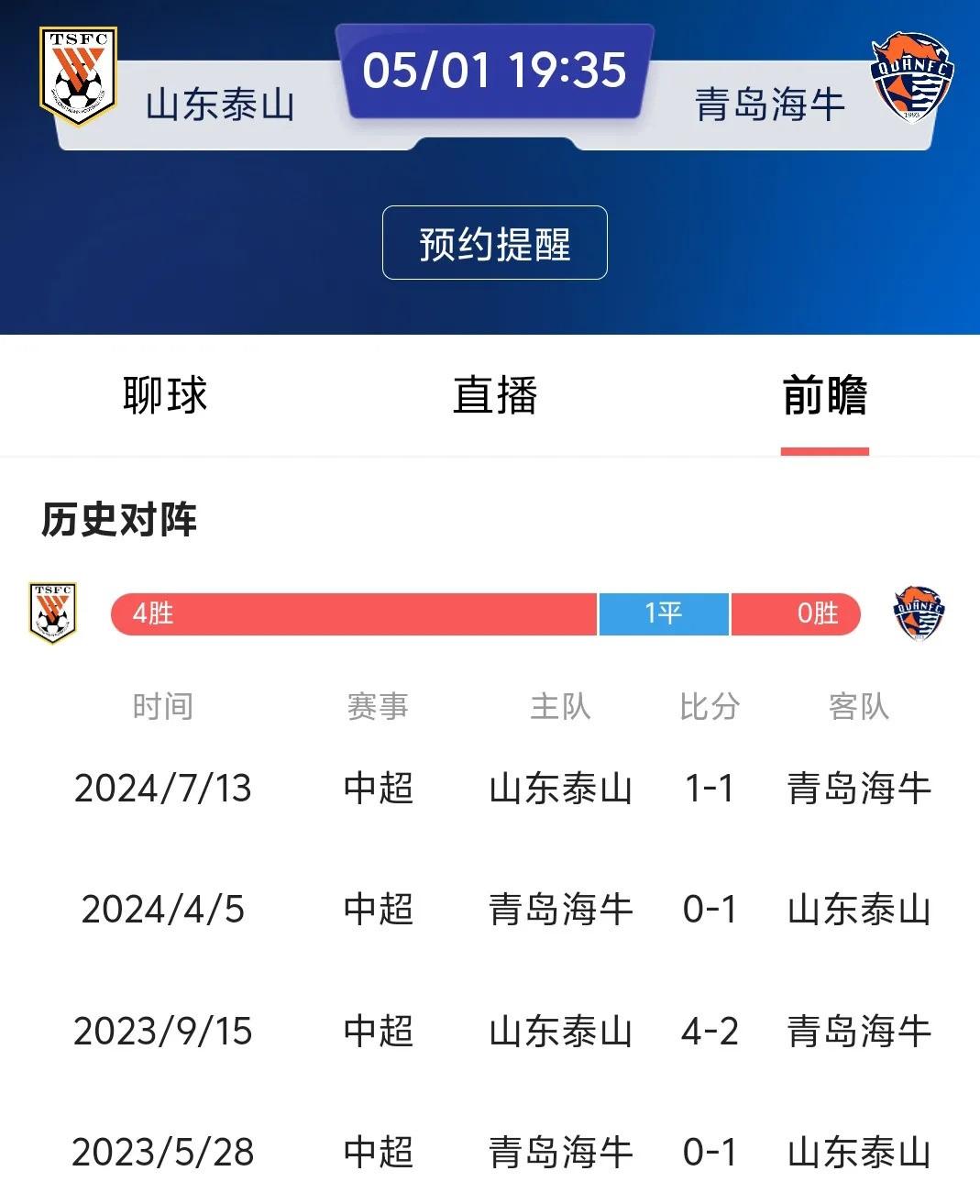The image size is (980, 1204).
Task: Select the 前瞻 tab
Action: (x=822, y=393)
